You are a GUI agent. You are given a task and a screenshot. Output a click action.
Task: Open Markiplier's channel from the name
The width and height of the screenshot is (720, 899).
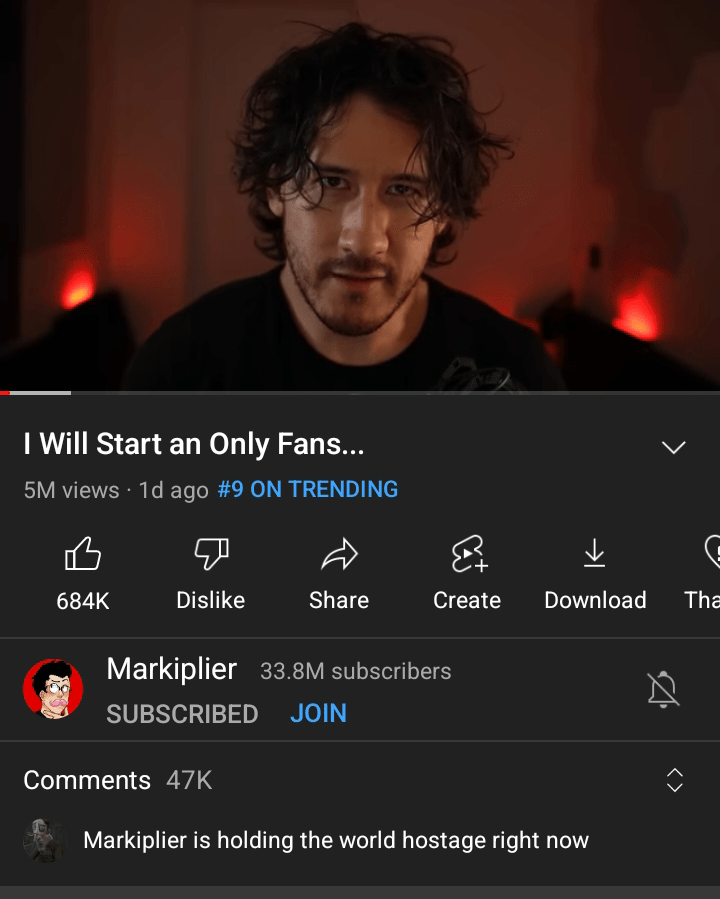[172, 669]
